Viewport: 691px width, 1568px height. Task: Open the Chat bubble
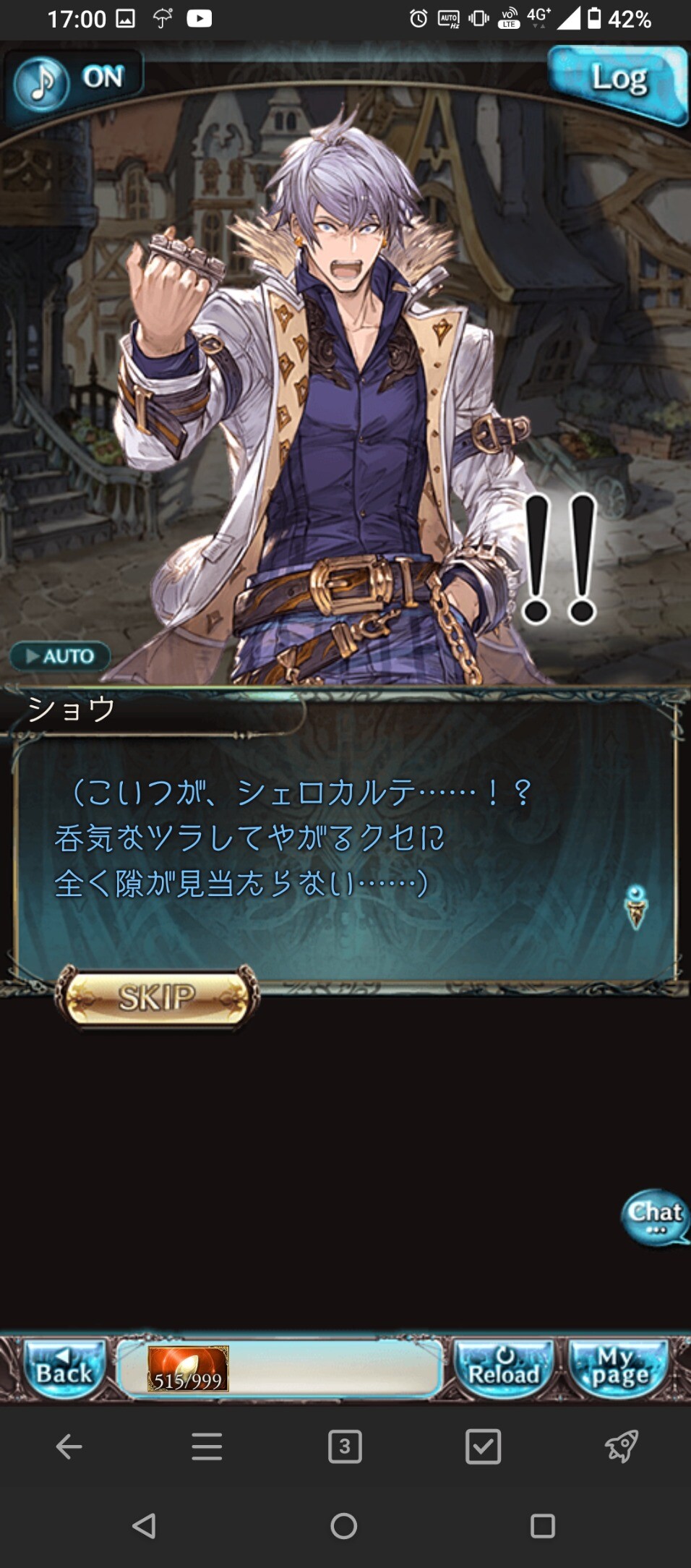click(x=655, y=1217)
